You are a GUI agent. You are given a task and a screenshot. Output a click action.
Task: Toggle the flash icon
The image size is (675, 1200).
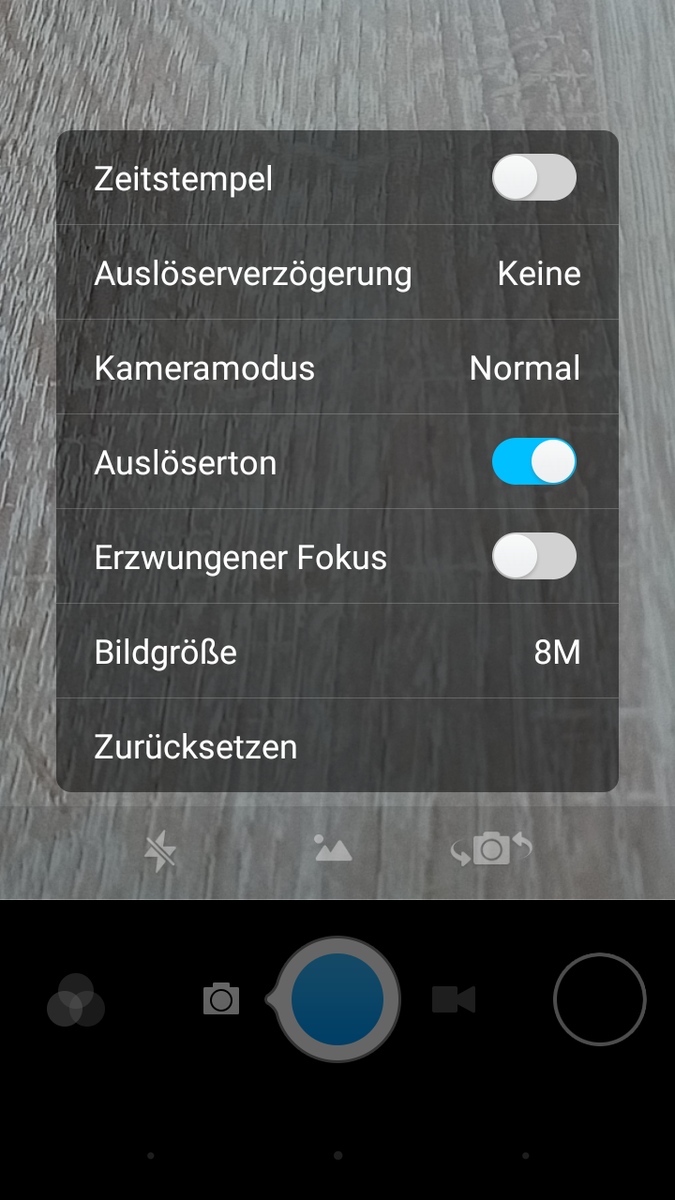pos(160,851)
